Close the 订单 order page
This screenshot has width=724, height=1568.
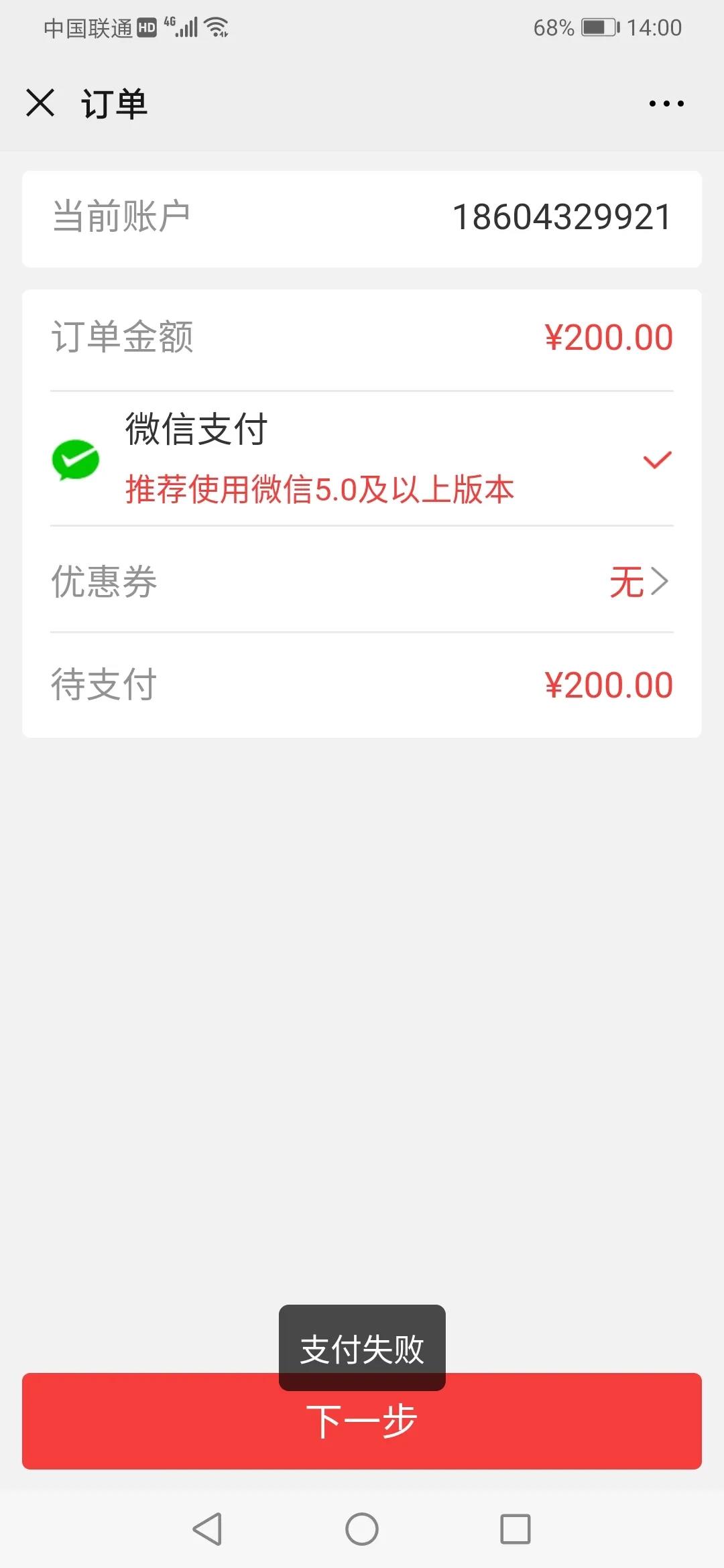(x=40, y=103)
